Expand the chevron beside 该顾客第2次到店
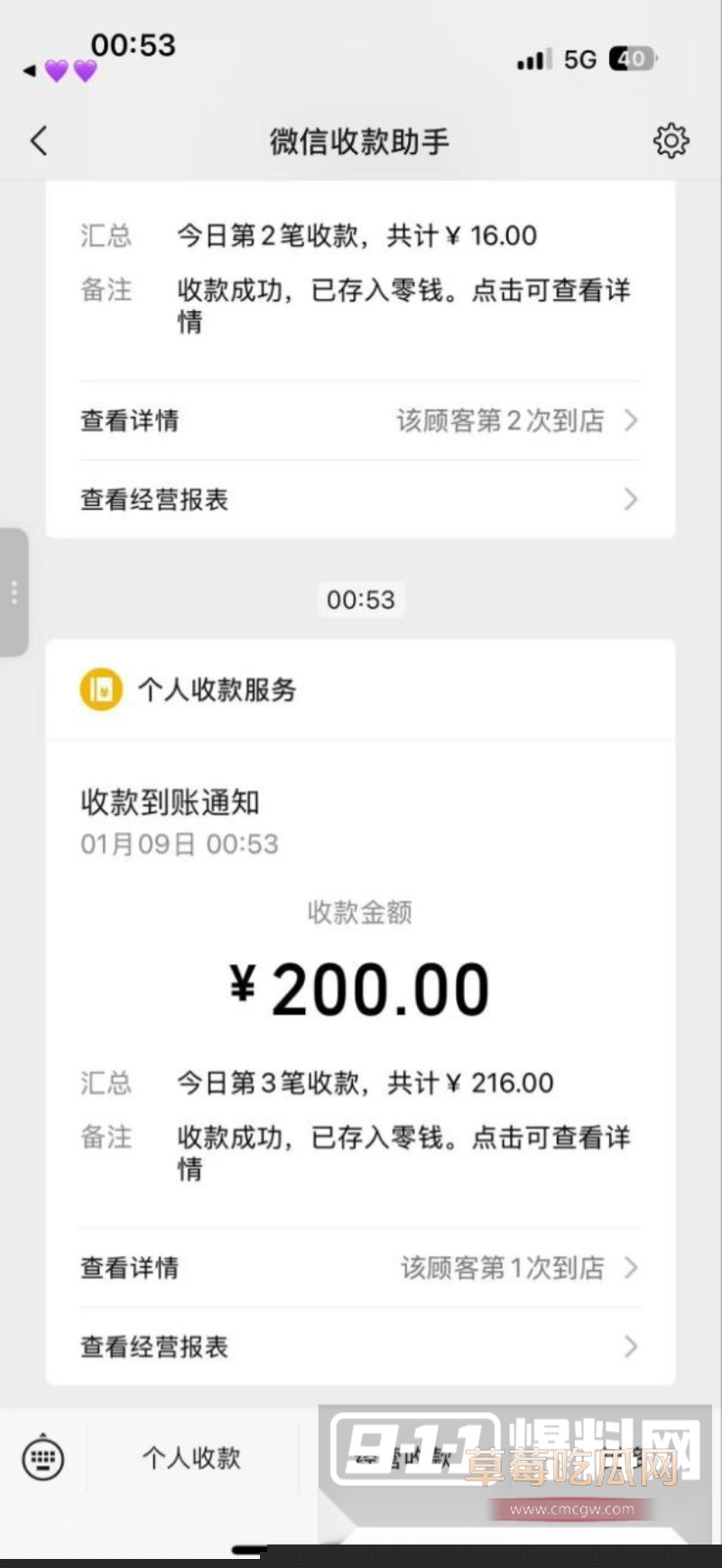Image resolution: width=722 pixels, height=1568 pixels. (x=631, y=420)
